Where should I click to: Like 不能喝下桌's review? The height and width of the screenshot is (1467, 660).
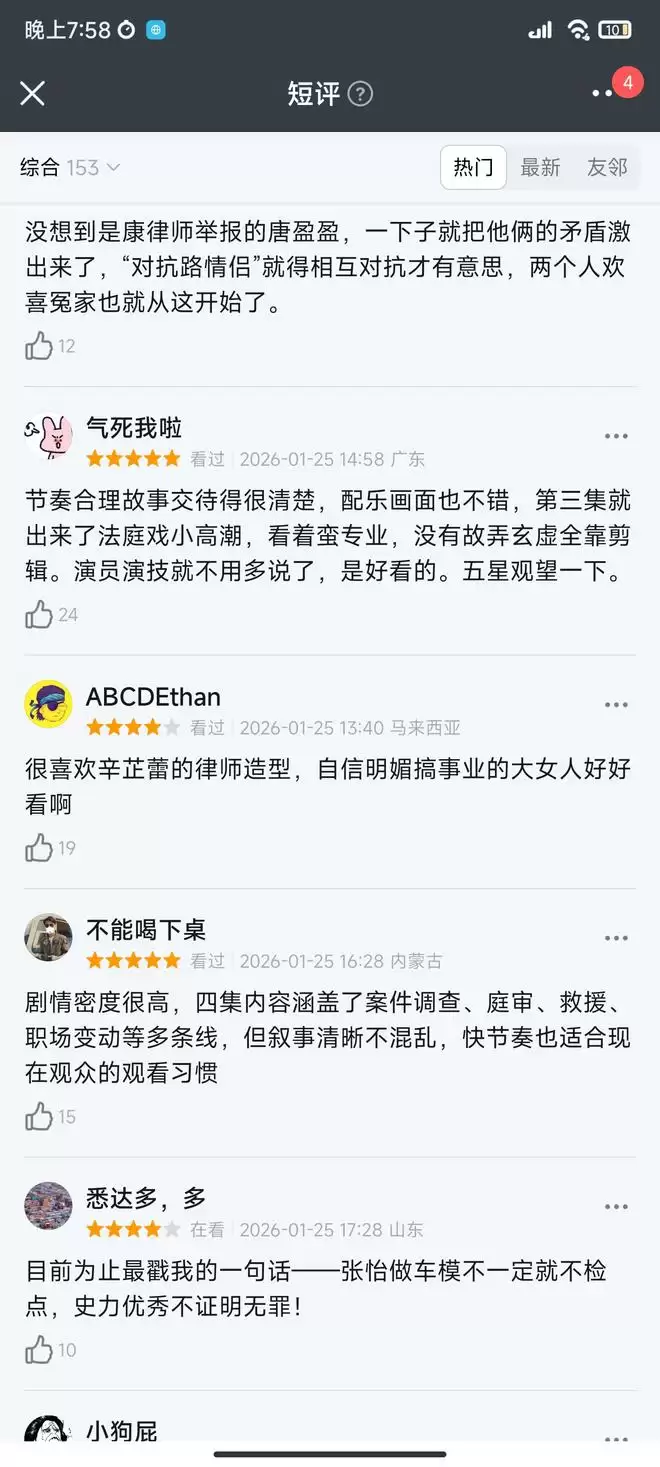pyautogui.click(x=39, y=1116)
